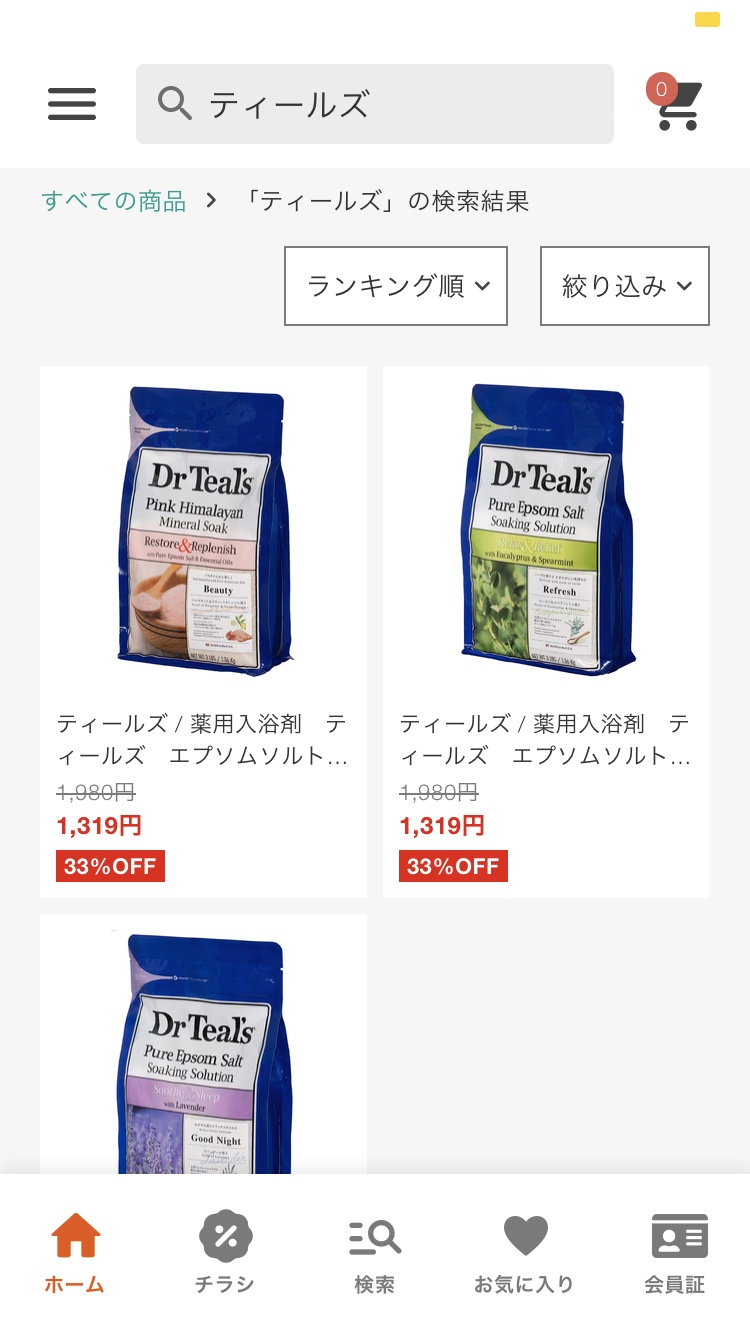Open the 会員証 membership card tab
Image resolution: width=750 pixels, height=1334 pixels.
[x=675, y=1254]
